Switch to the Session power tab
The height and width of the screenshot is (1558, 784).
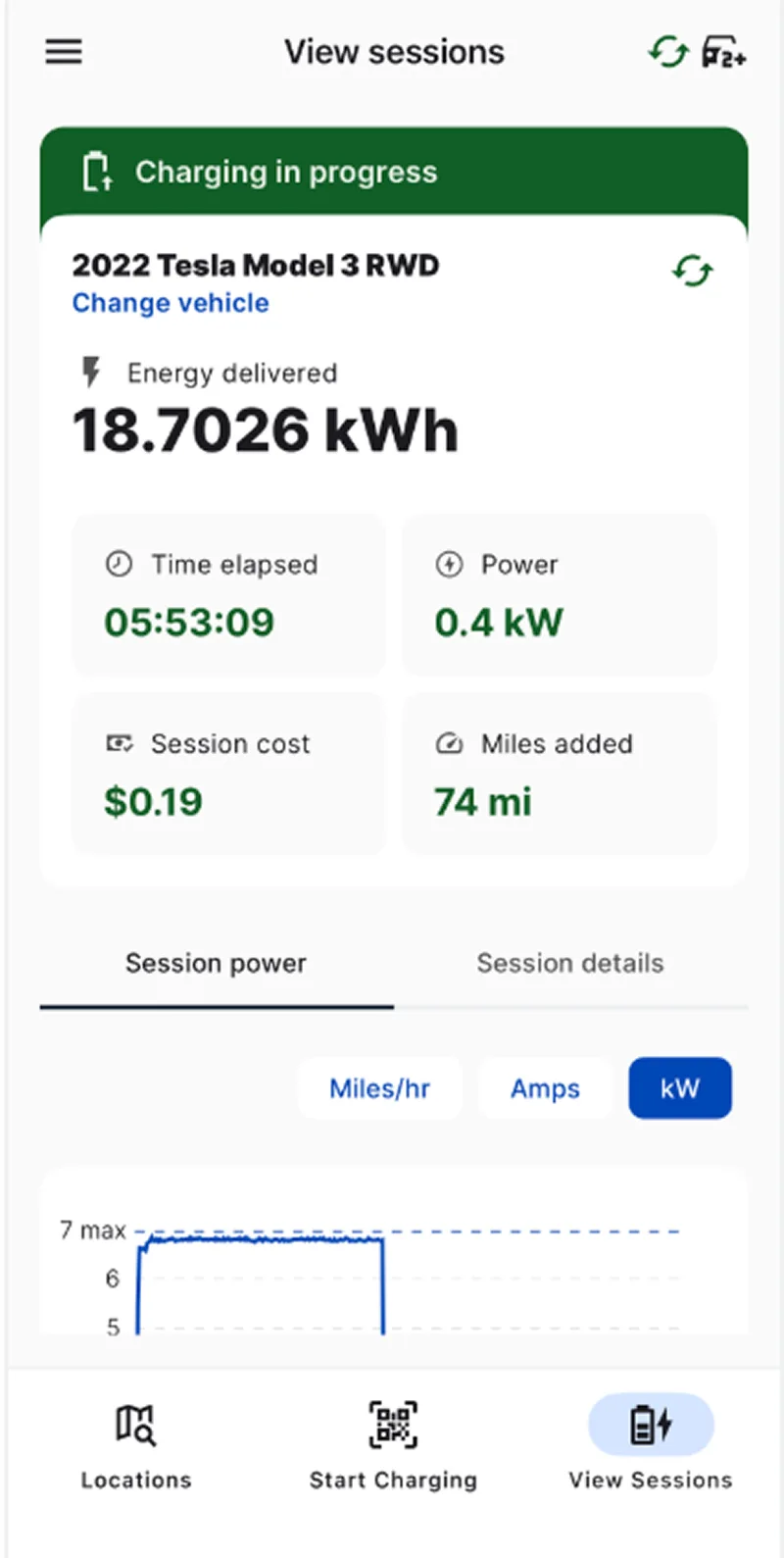pos(216,964)
